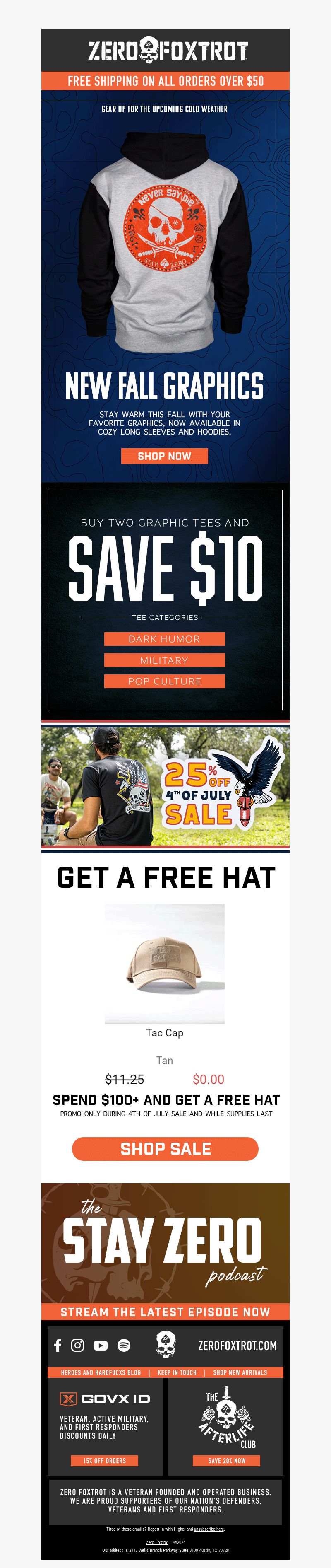Read the Heroes and Hardfucxs Blog
Image resolution: width=331 pixels, height=1568 pixels.
click(x=101, y=1372)
